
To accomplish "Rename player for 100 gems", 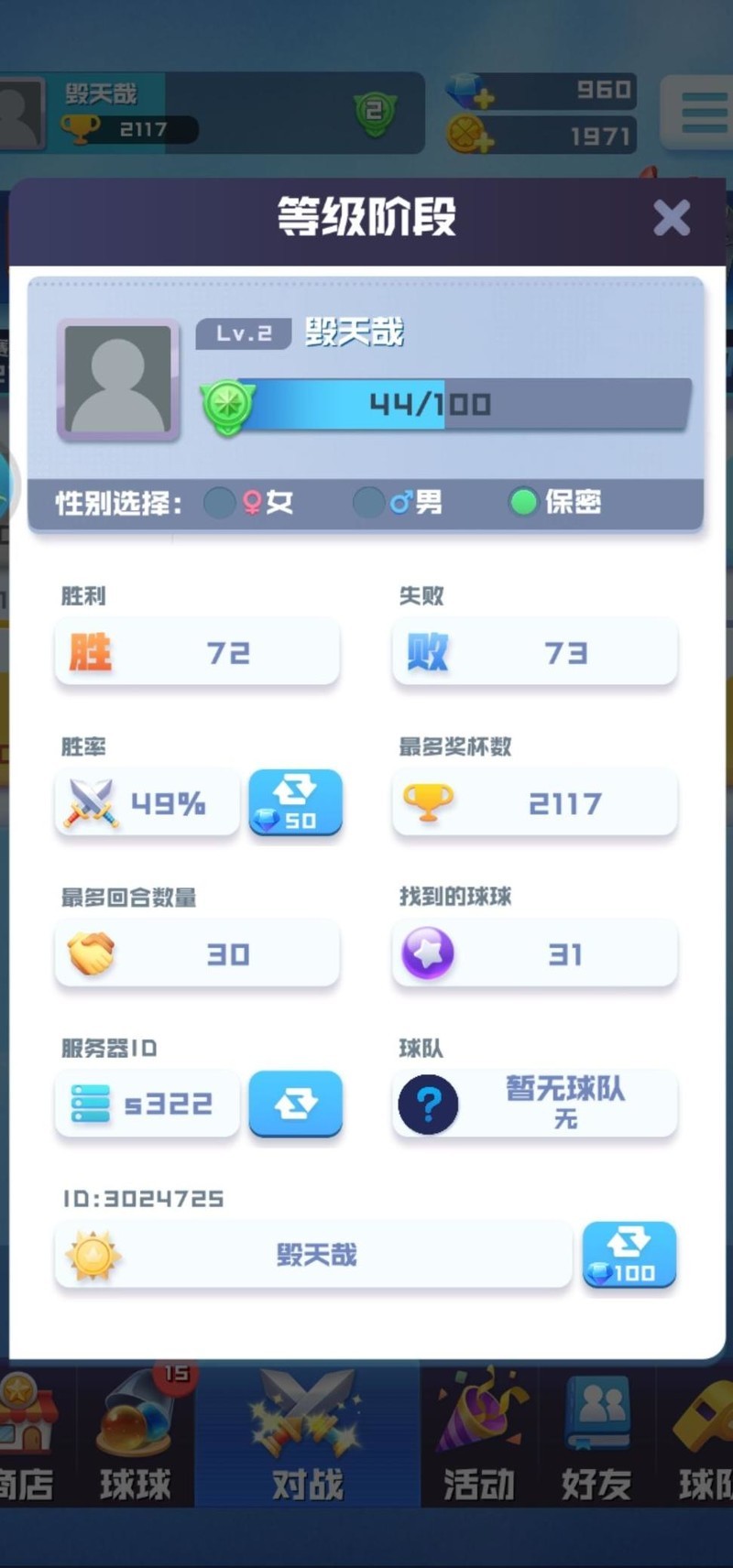I will coord(629,1255).
